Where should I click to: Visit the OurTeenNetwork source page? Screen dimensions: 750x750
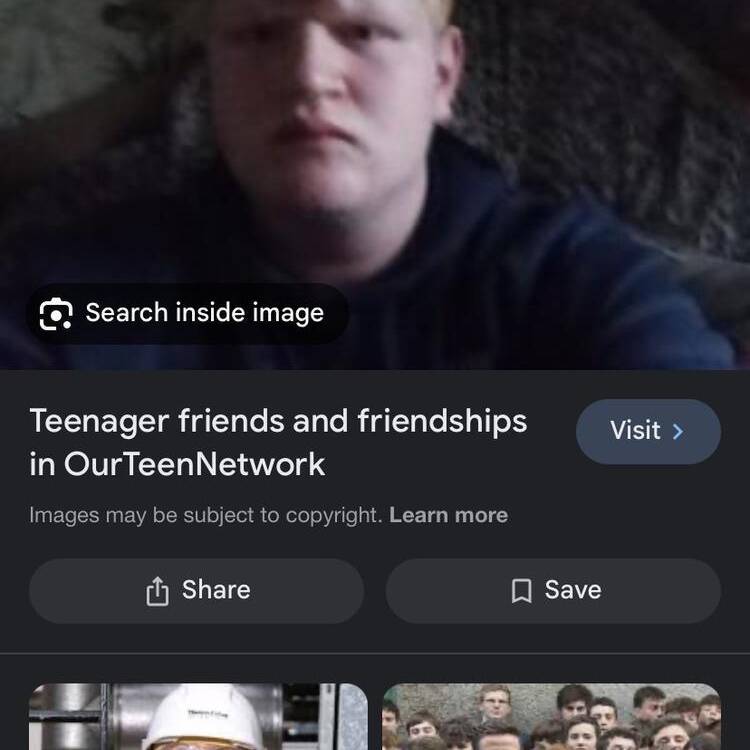647,431
